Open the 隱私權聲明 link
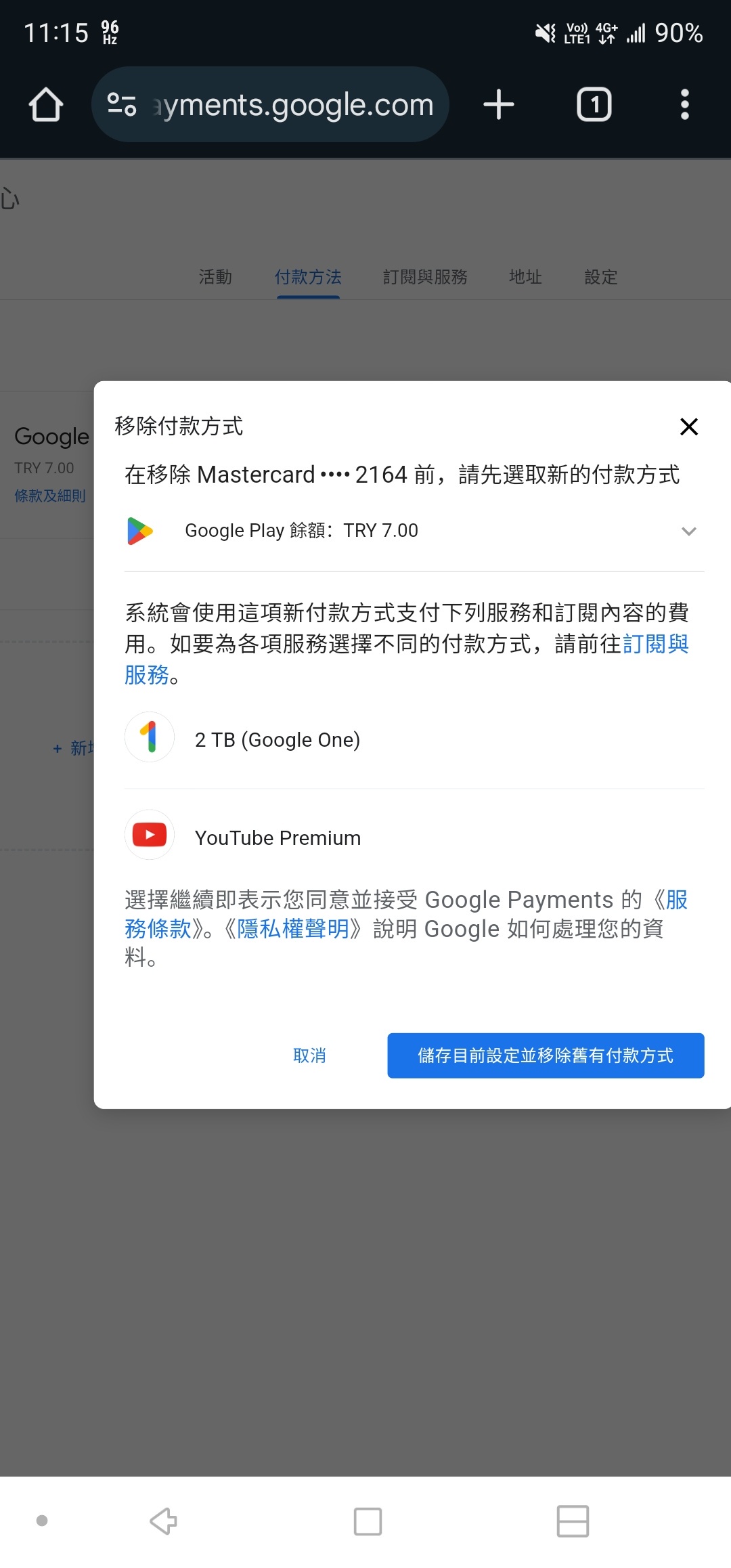This screenshot has width=731, height=1568. (x=293, y=929)
